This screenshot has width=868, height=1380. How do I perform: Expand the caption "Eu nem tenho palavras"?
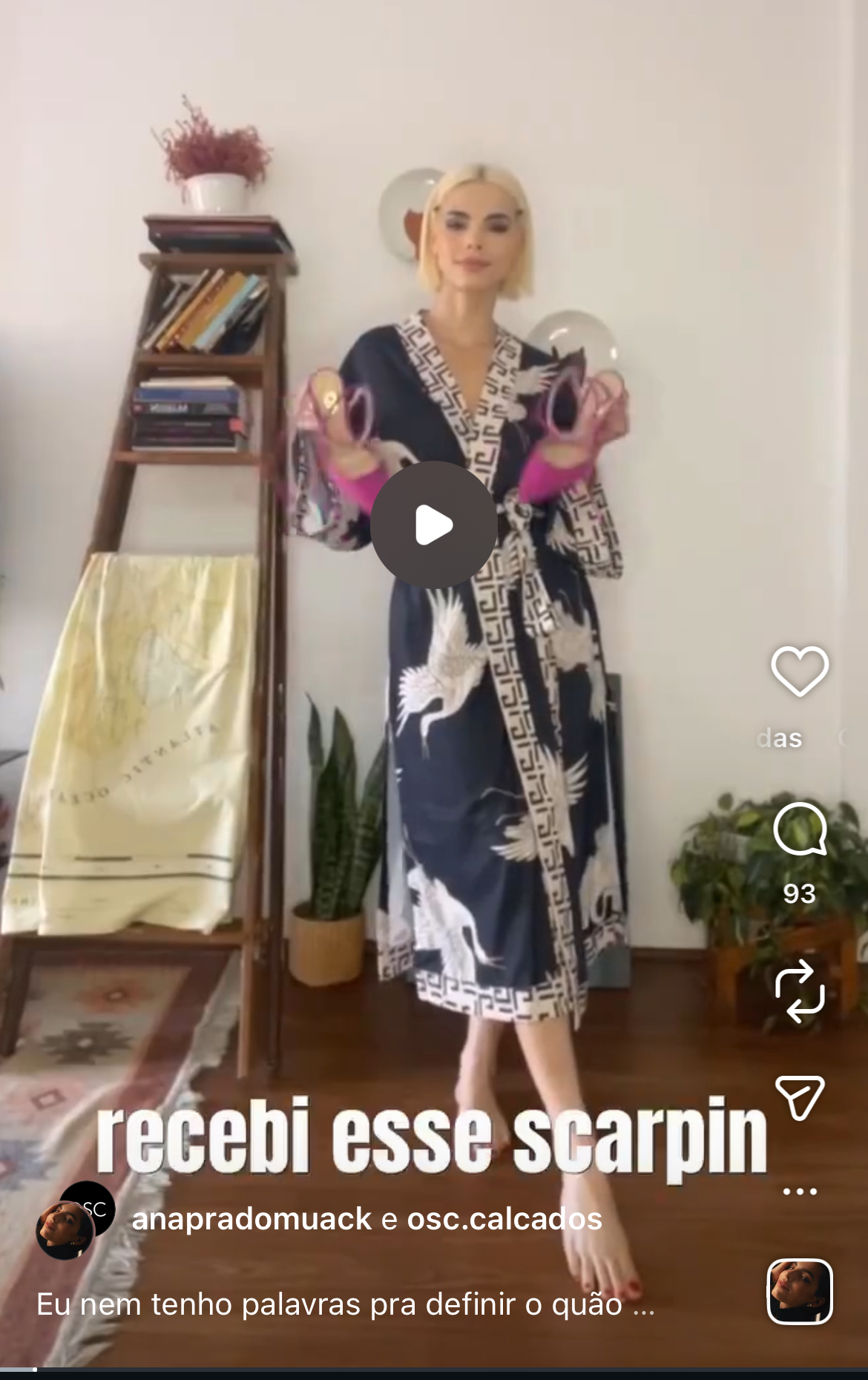345,1304
